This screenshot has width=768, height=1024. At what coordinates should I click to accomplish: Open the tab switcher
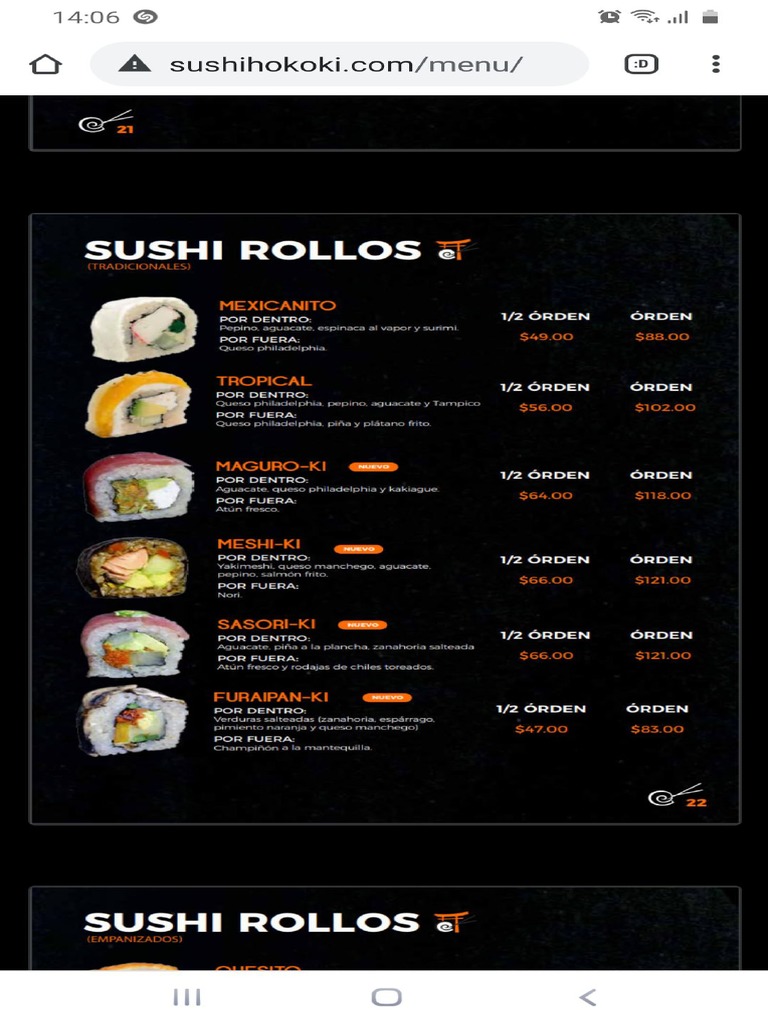click(x=641, y=64)
